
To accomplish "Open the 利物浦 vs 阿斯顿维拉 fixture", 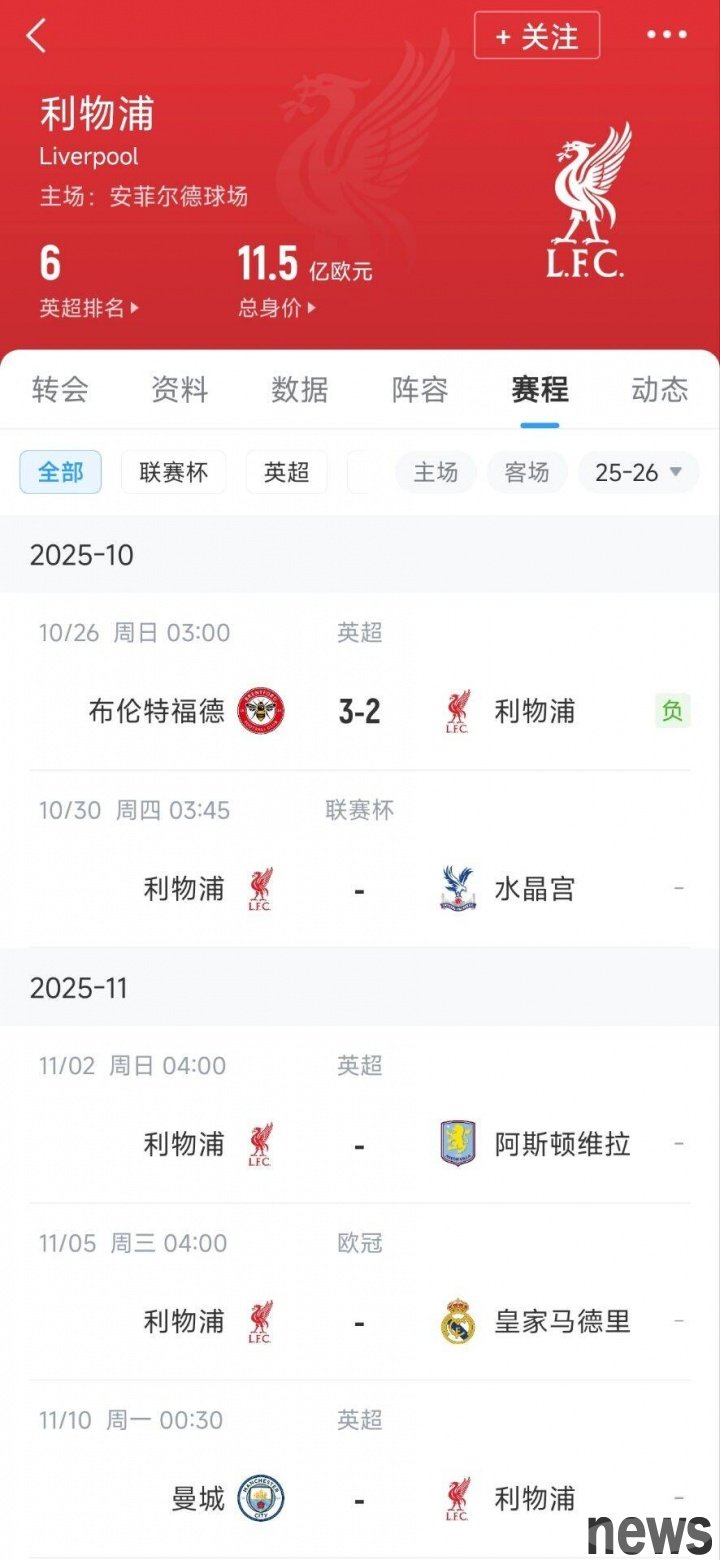I will pyautogui.click(x=360, y=1144).
